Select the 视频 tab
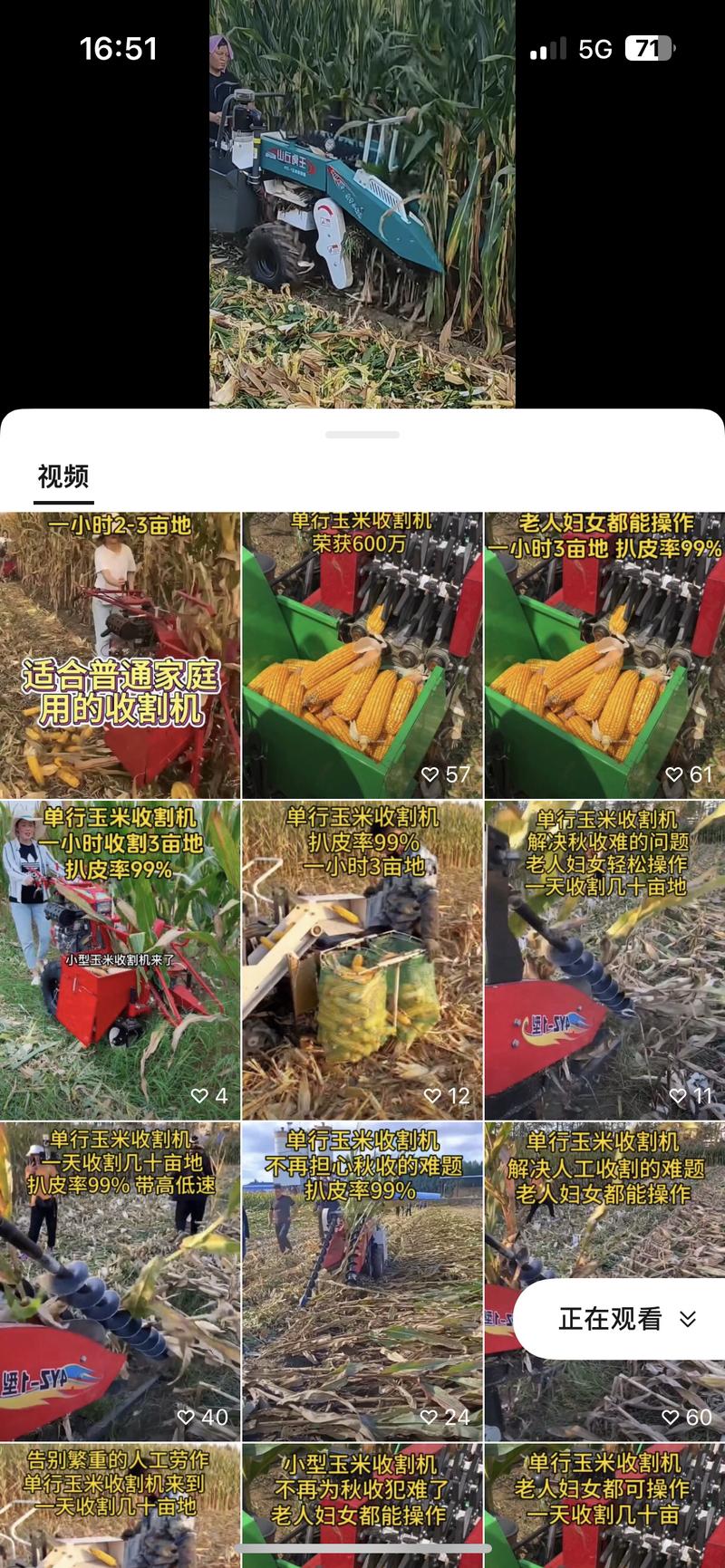The image size is (725, 1568). pos(63,477)
